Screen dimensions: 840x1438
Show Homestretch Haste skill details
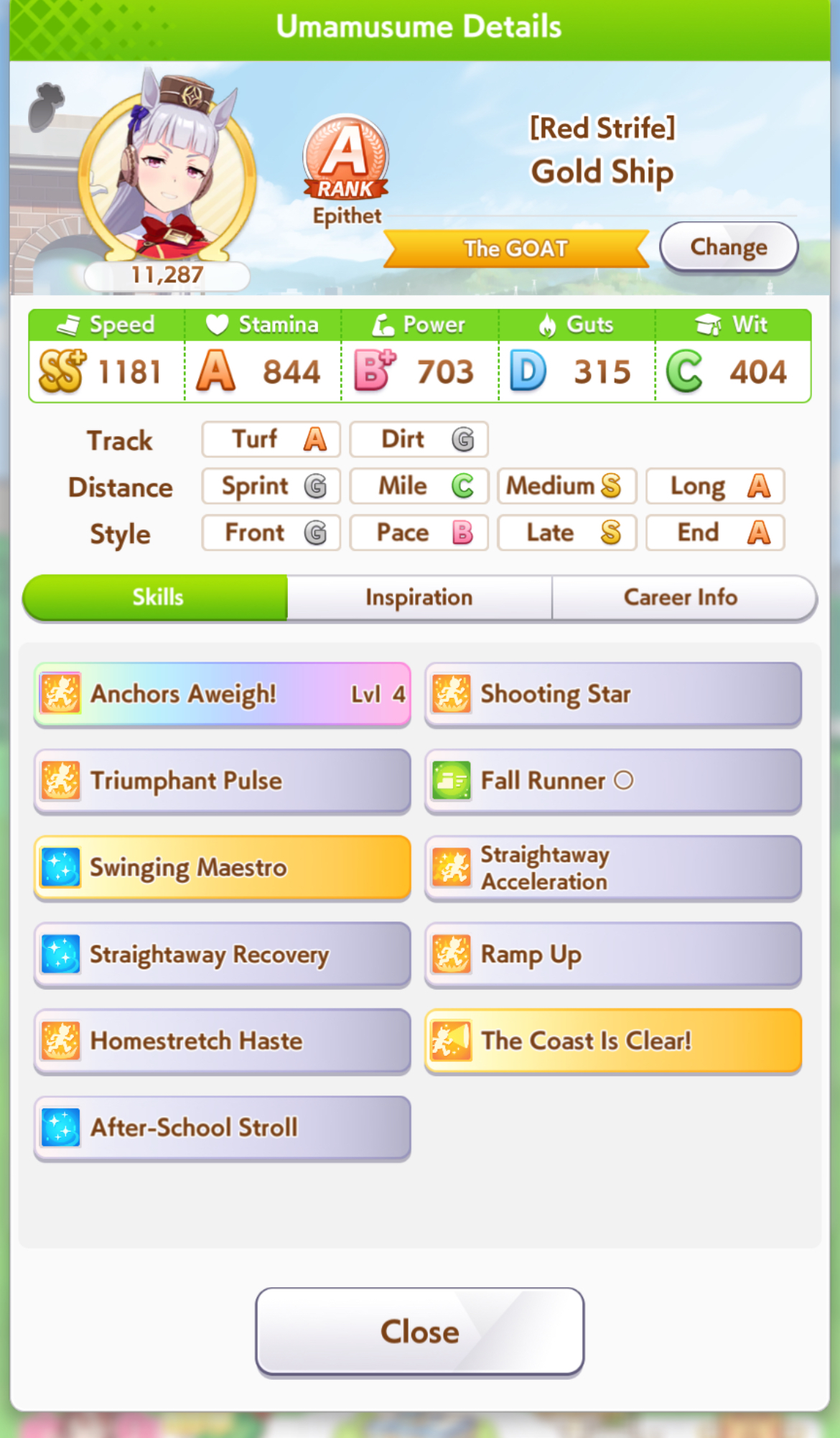click(x=222, y=1041)
